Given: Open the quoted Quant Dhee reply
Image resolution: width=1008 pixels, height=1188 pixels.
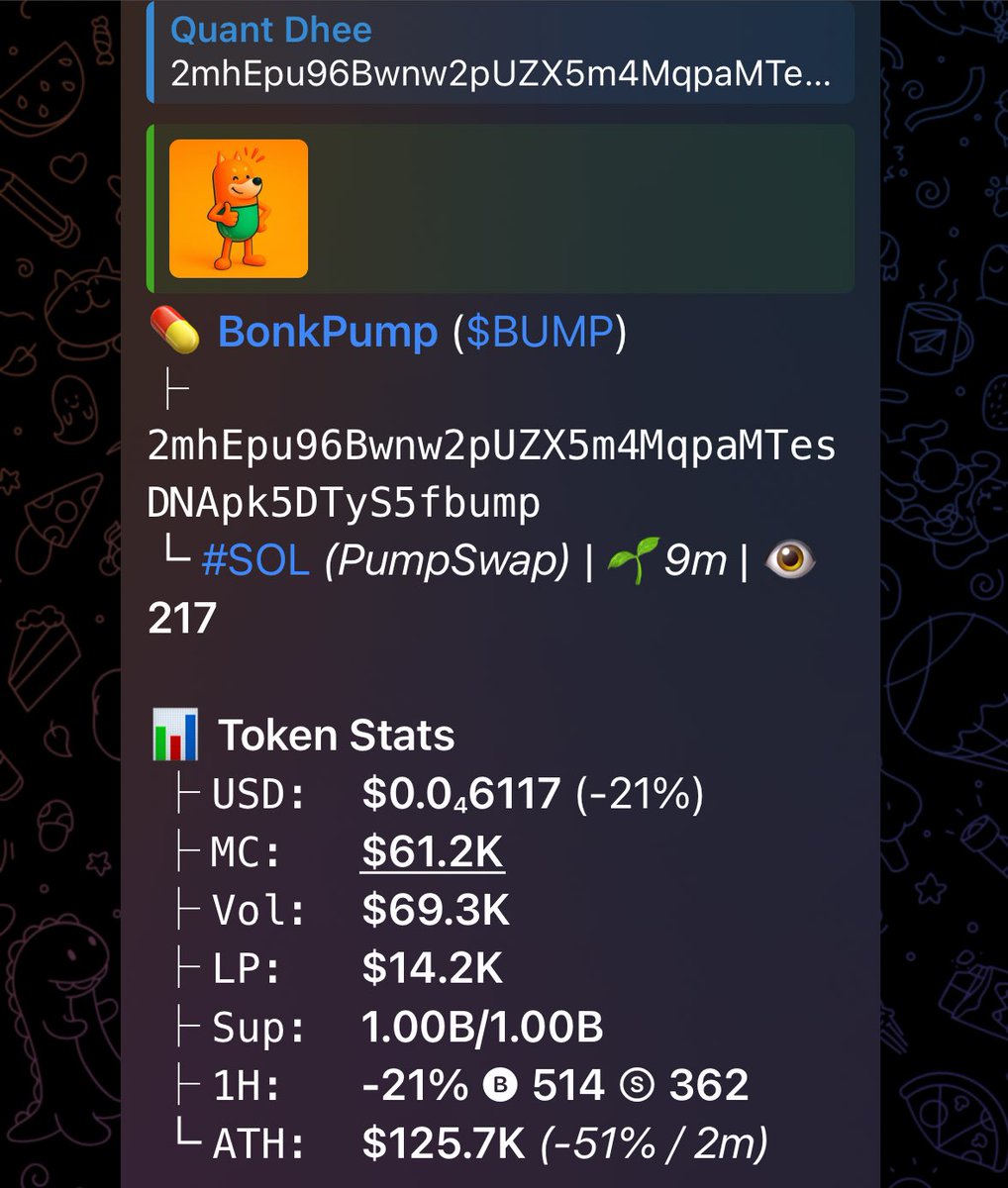Looking at the screenshot, I should pos(500,51).
